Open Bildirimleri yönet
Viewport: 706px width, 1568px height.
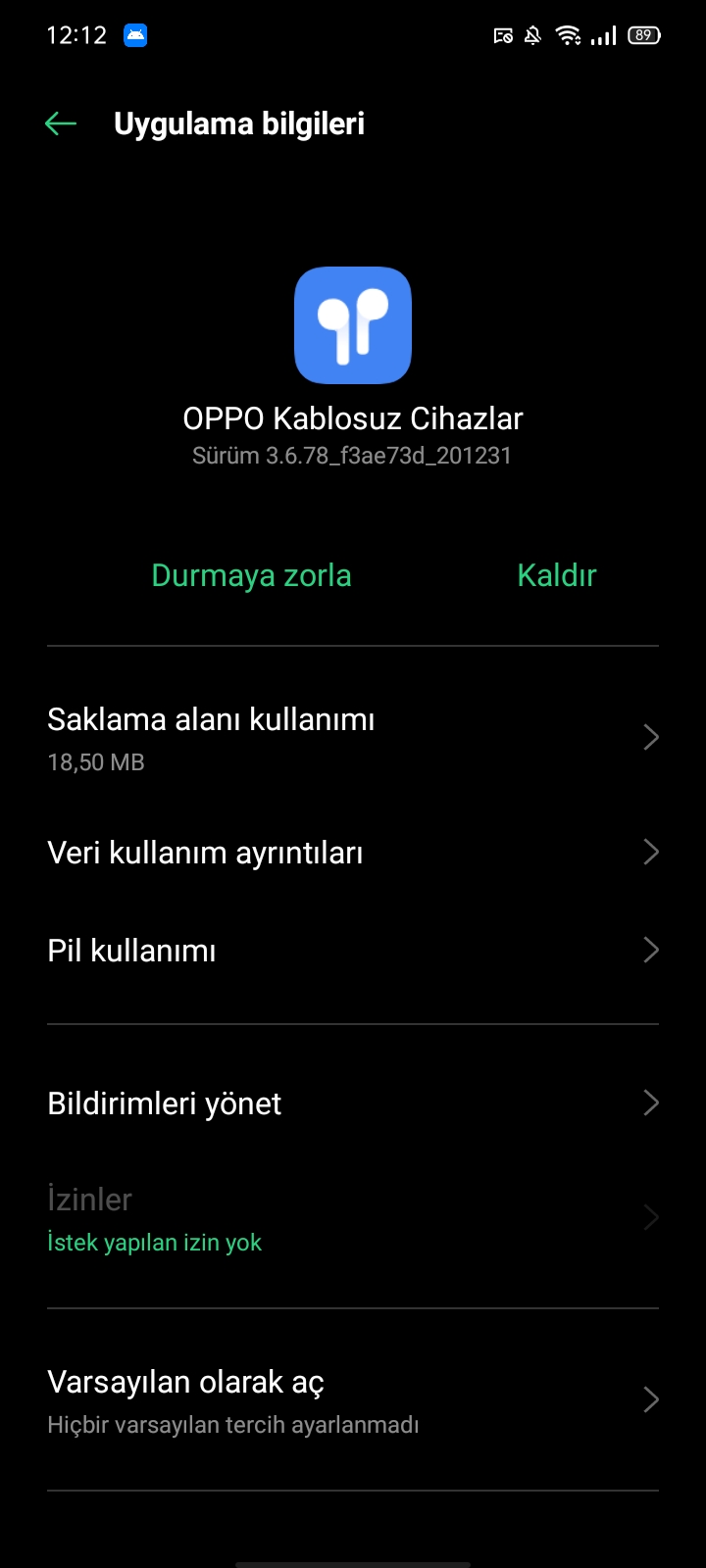353,1103
